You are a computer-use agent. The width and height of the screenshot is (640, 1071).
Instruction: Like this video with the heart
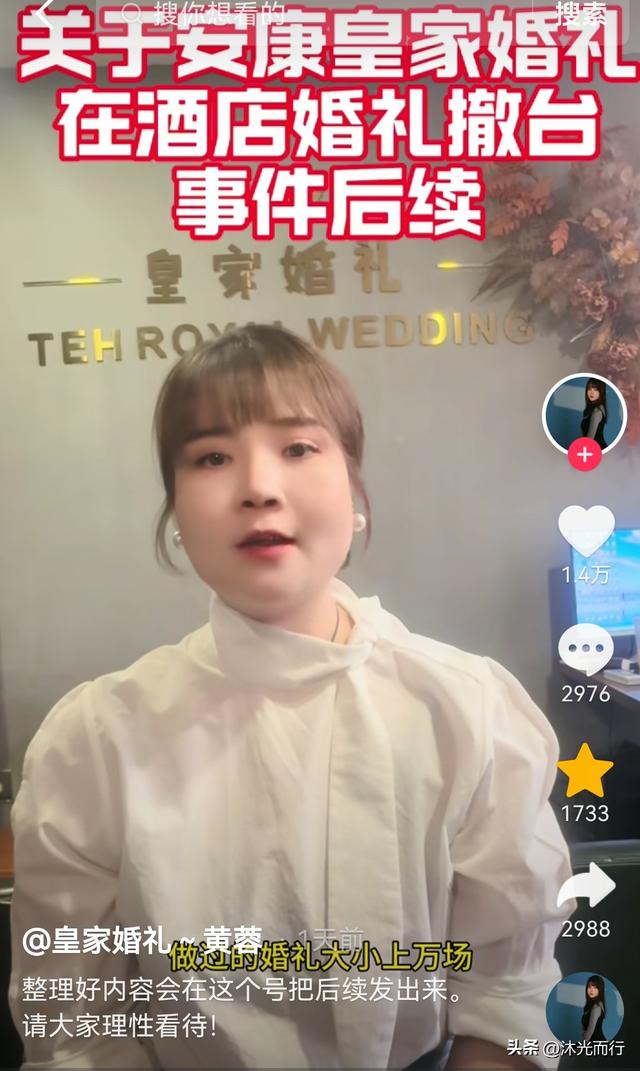[x=585, y=530]
